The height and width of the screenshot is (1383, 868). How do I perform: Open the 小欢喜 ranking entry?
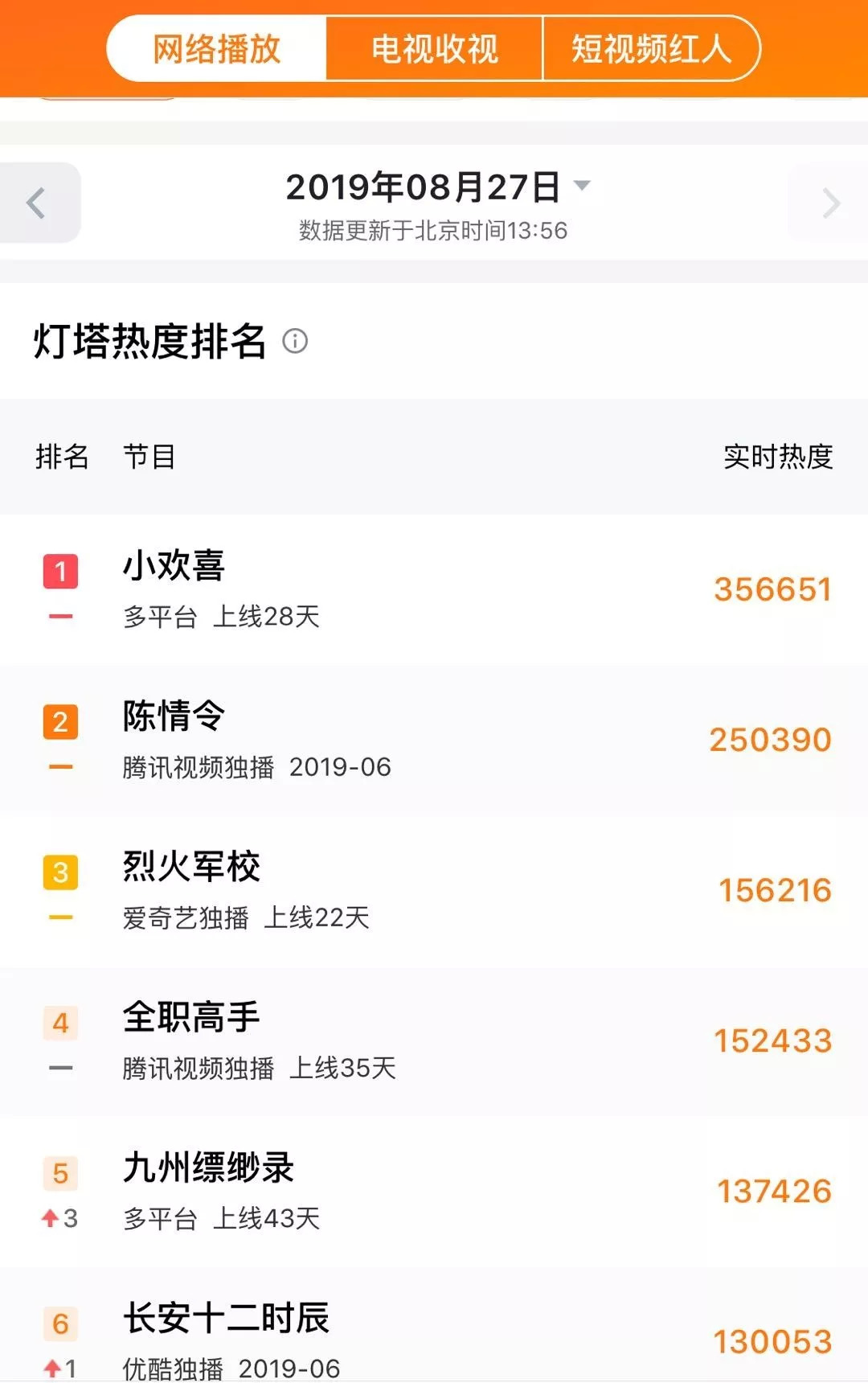434,589
